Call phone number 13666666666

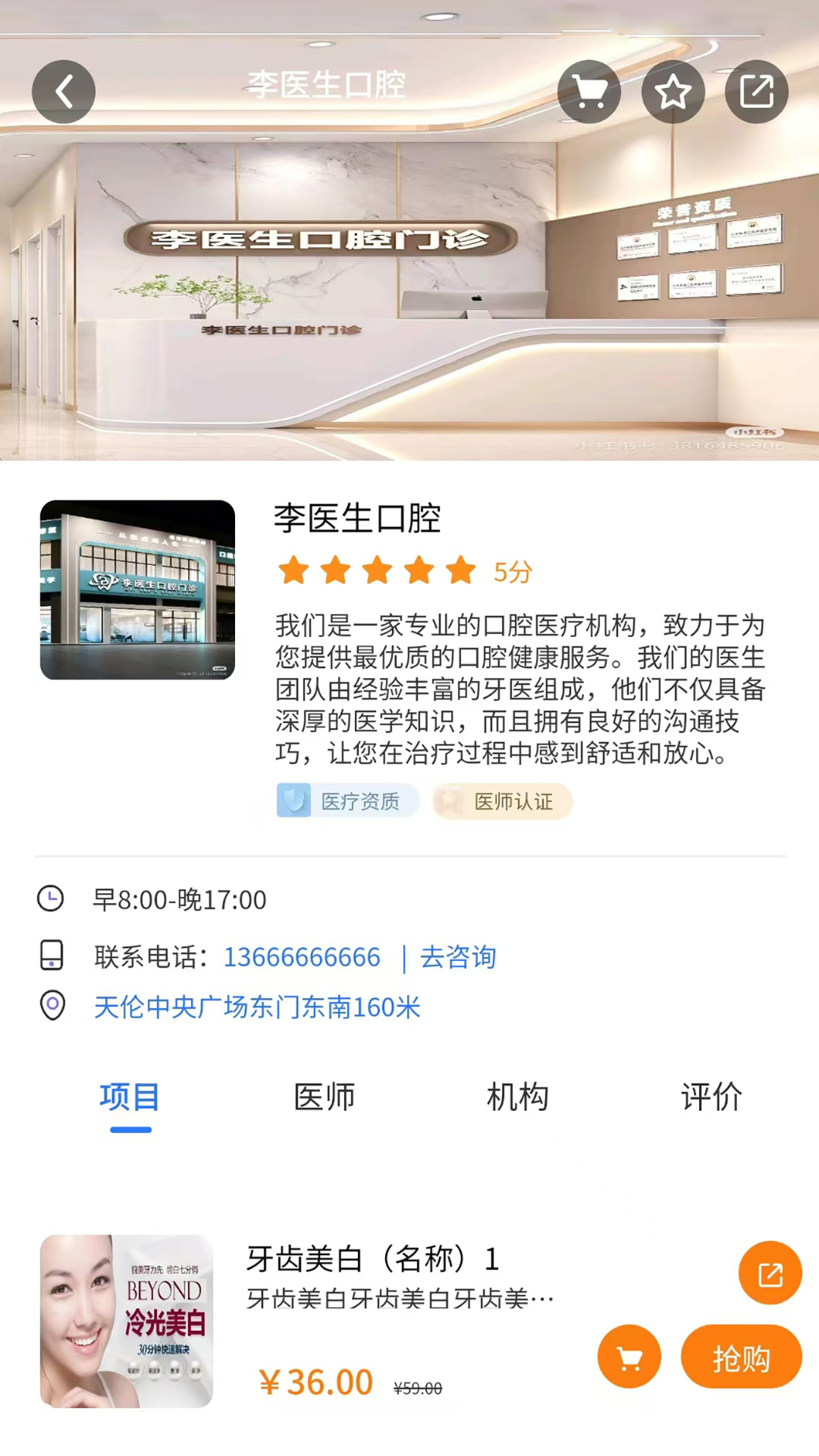point(302,957)
